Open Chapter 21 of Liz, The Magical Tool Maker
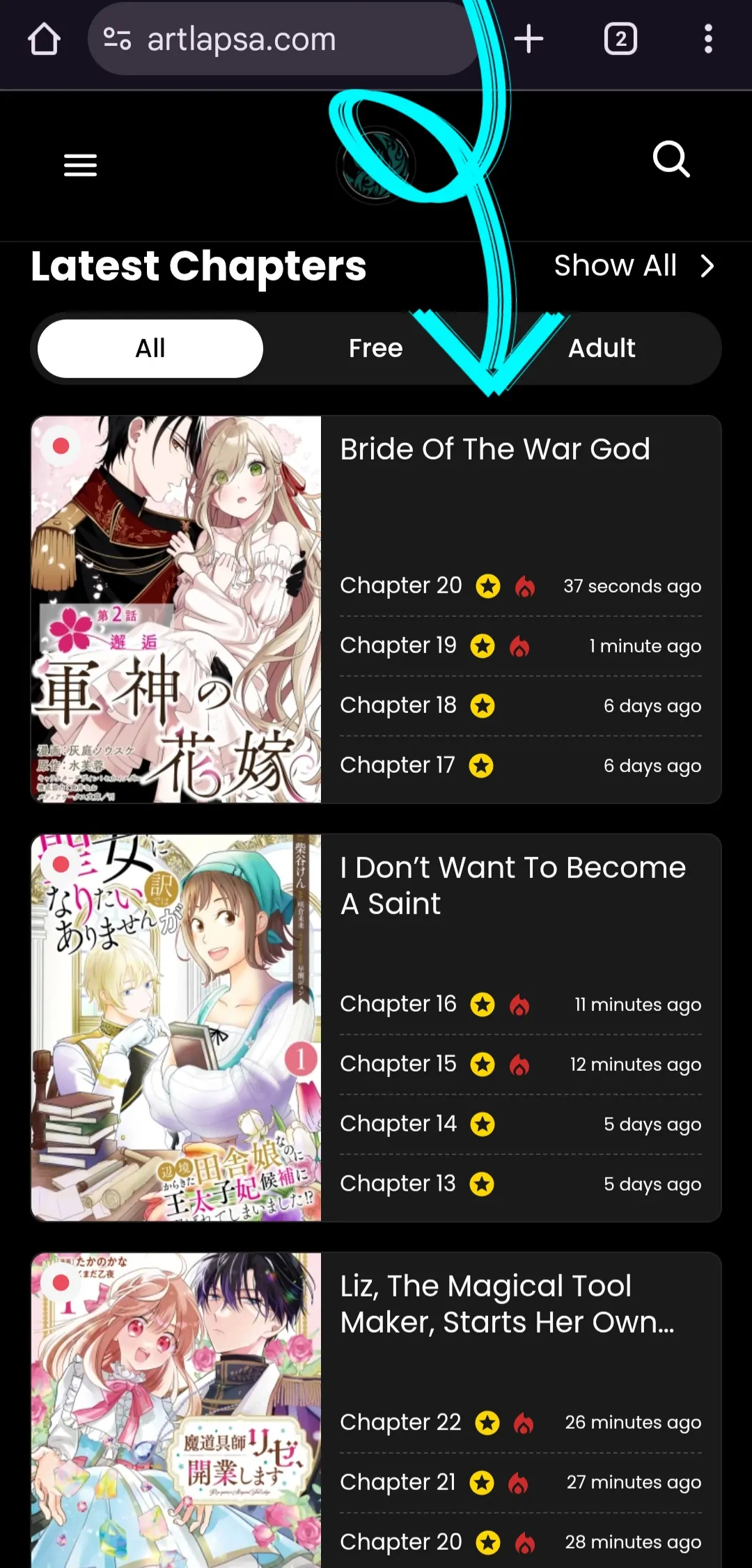 pyautogui.click(x=398, y=1482)
